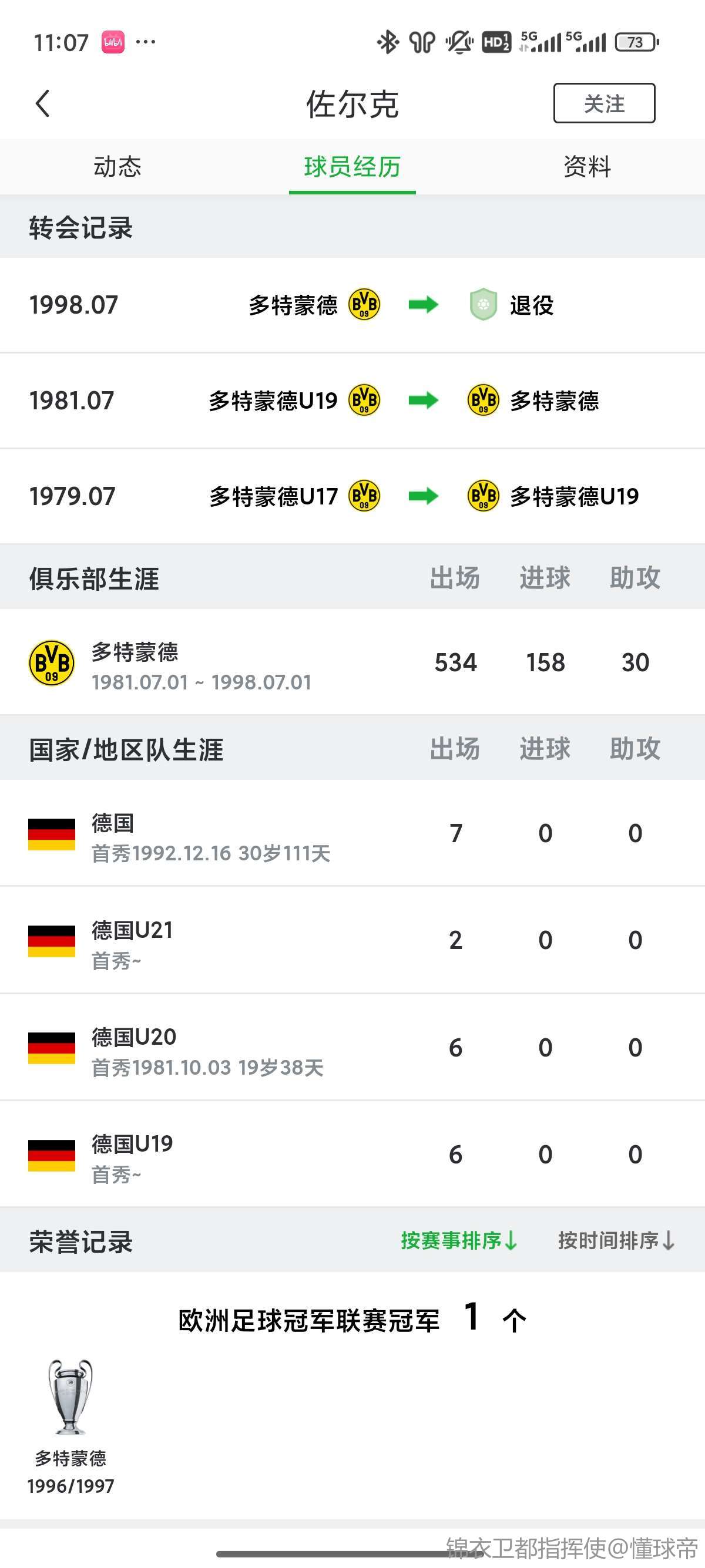Open 多特蒙德 club career row
This screenshot has width=705, height=1568.
tap(352, 662)
